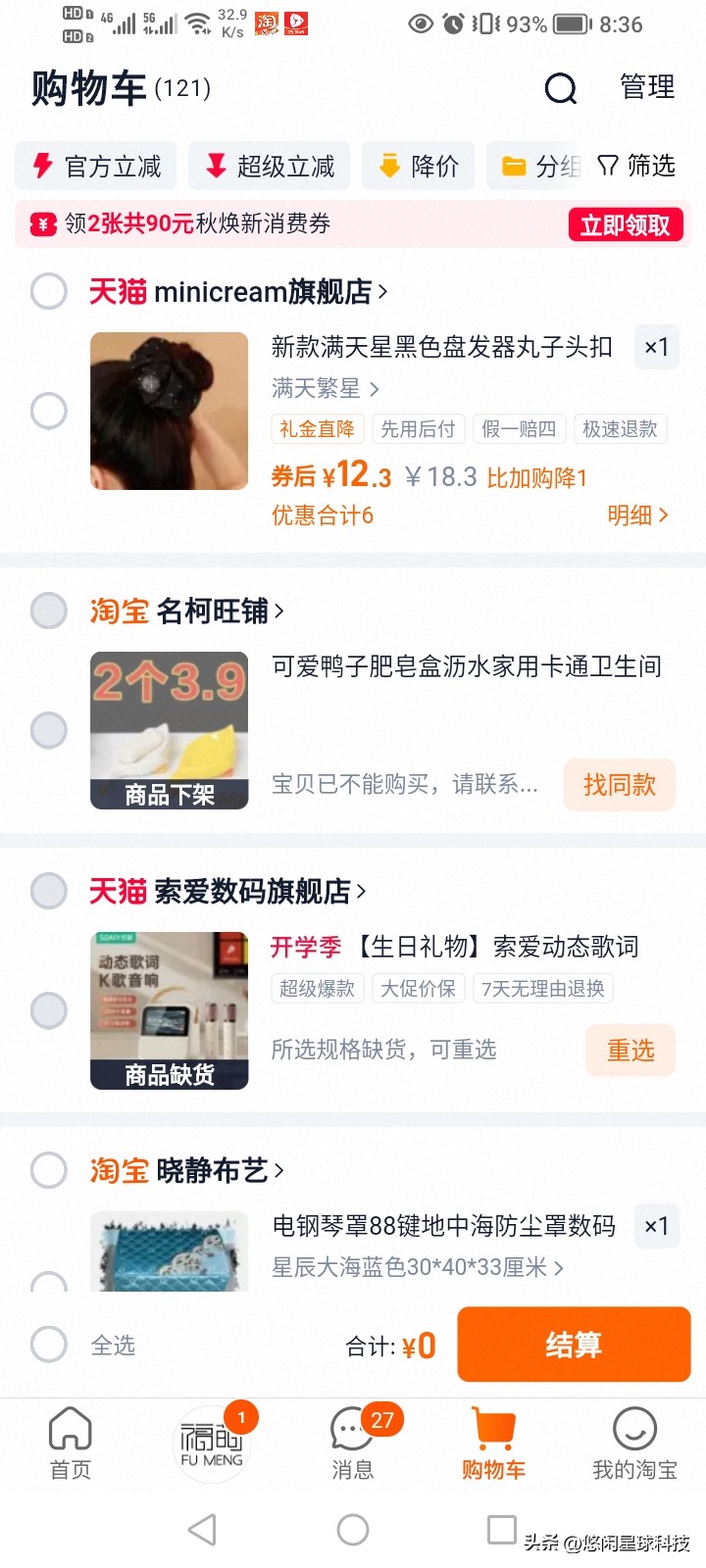Filter cart by 降价 items

point(419,167)
